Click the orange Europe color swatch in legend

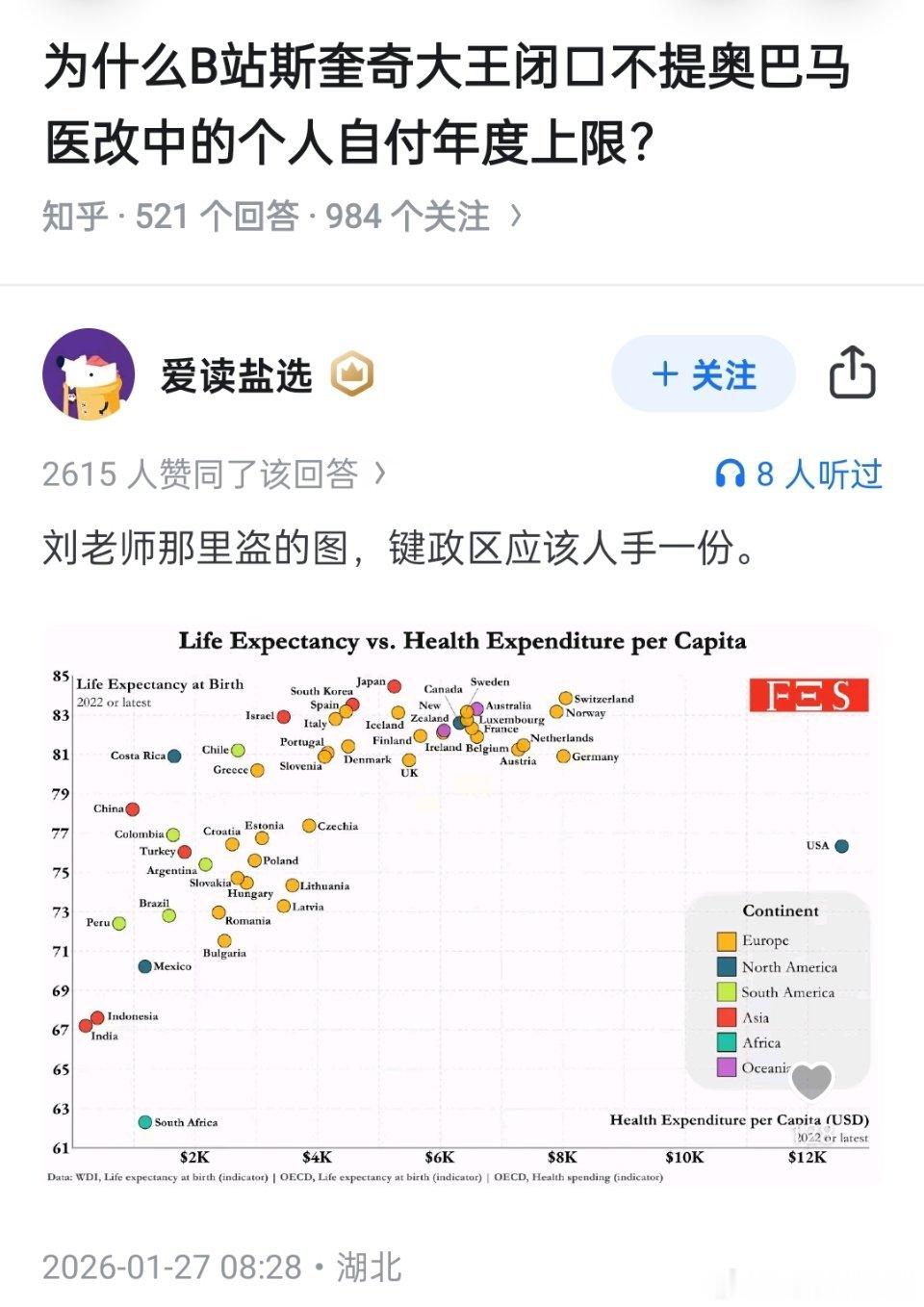coord(727,940)
